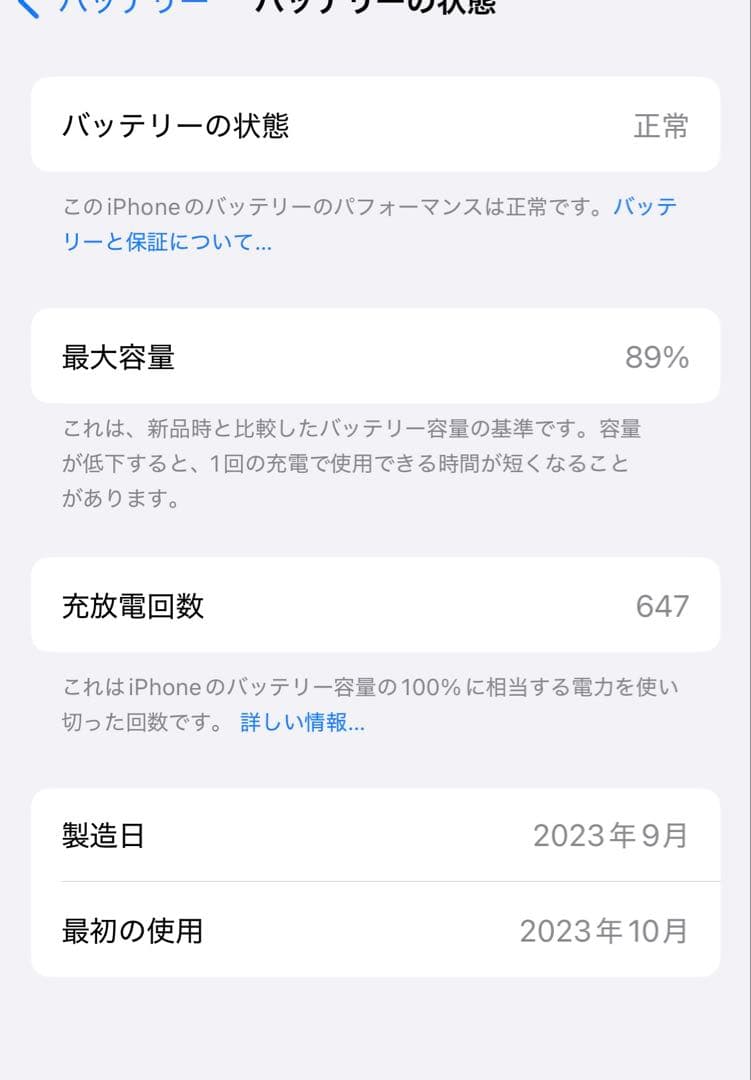Select the 充放電回数 row showing 647
751x1080 pixels.
[x=375, y=605]
